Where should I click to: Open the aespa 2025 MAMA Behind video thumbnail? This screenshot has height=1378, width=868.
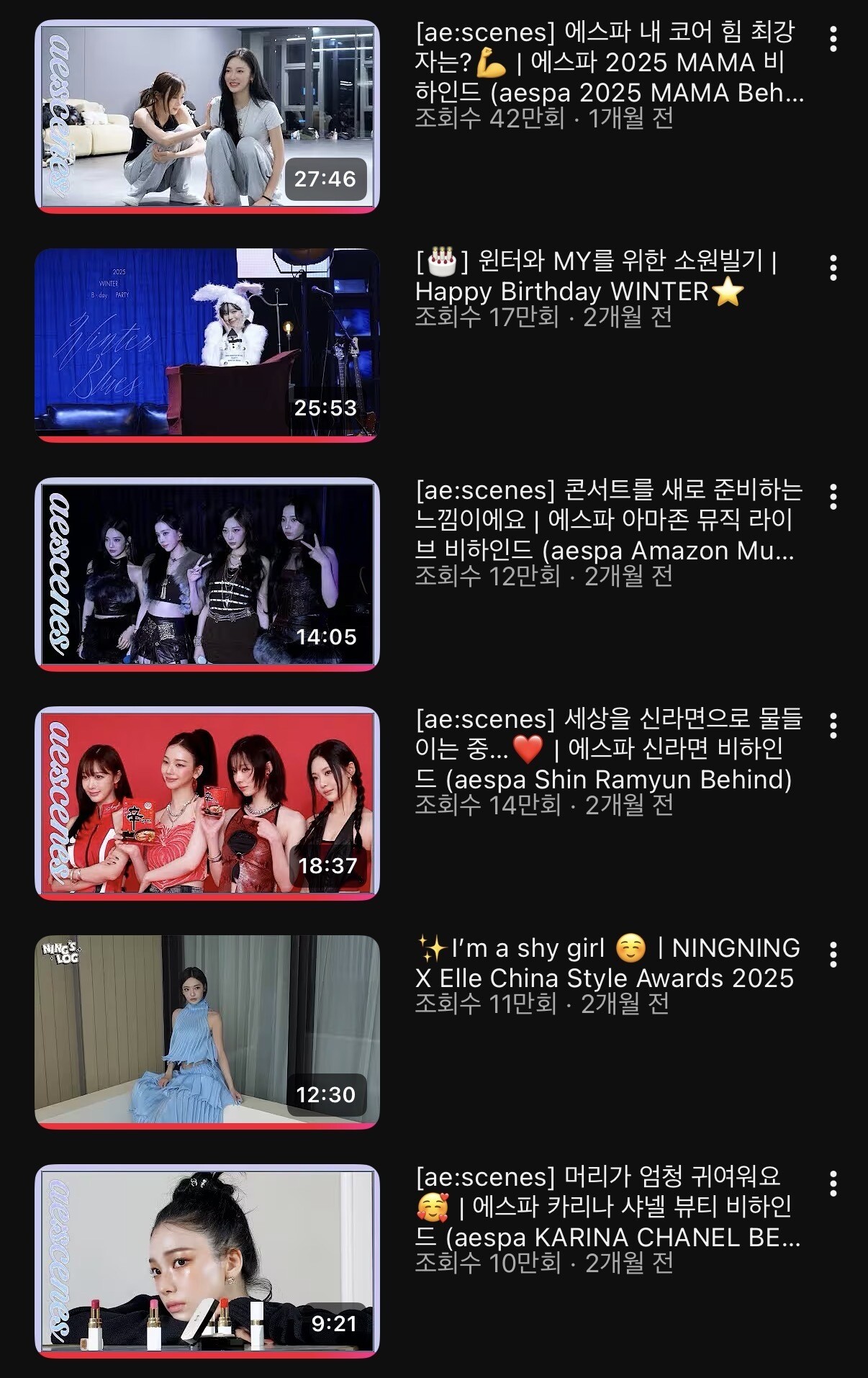click(207, 117)
